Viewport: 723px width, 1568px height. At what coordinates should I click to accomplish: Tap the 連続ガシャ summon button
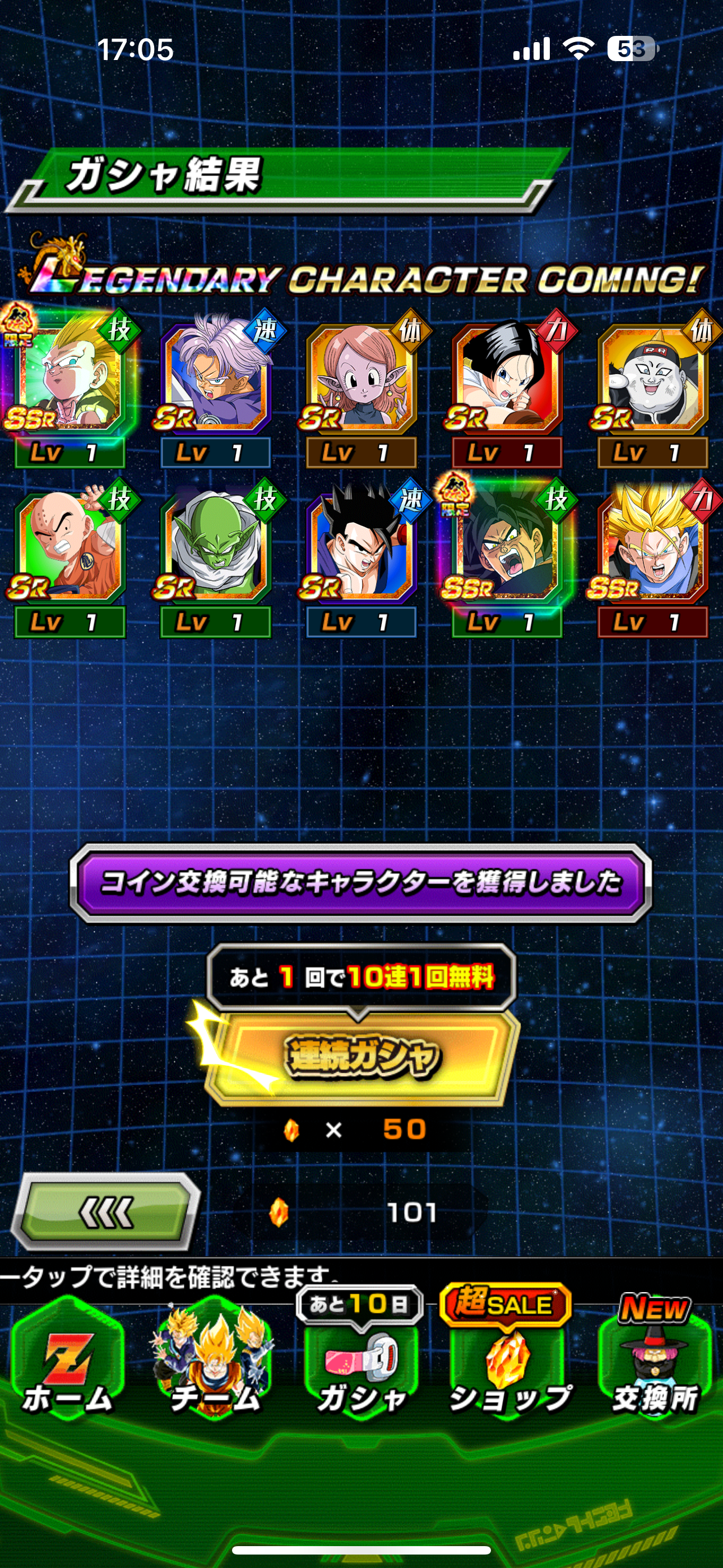(361, 1057)
